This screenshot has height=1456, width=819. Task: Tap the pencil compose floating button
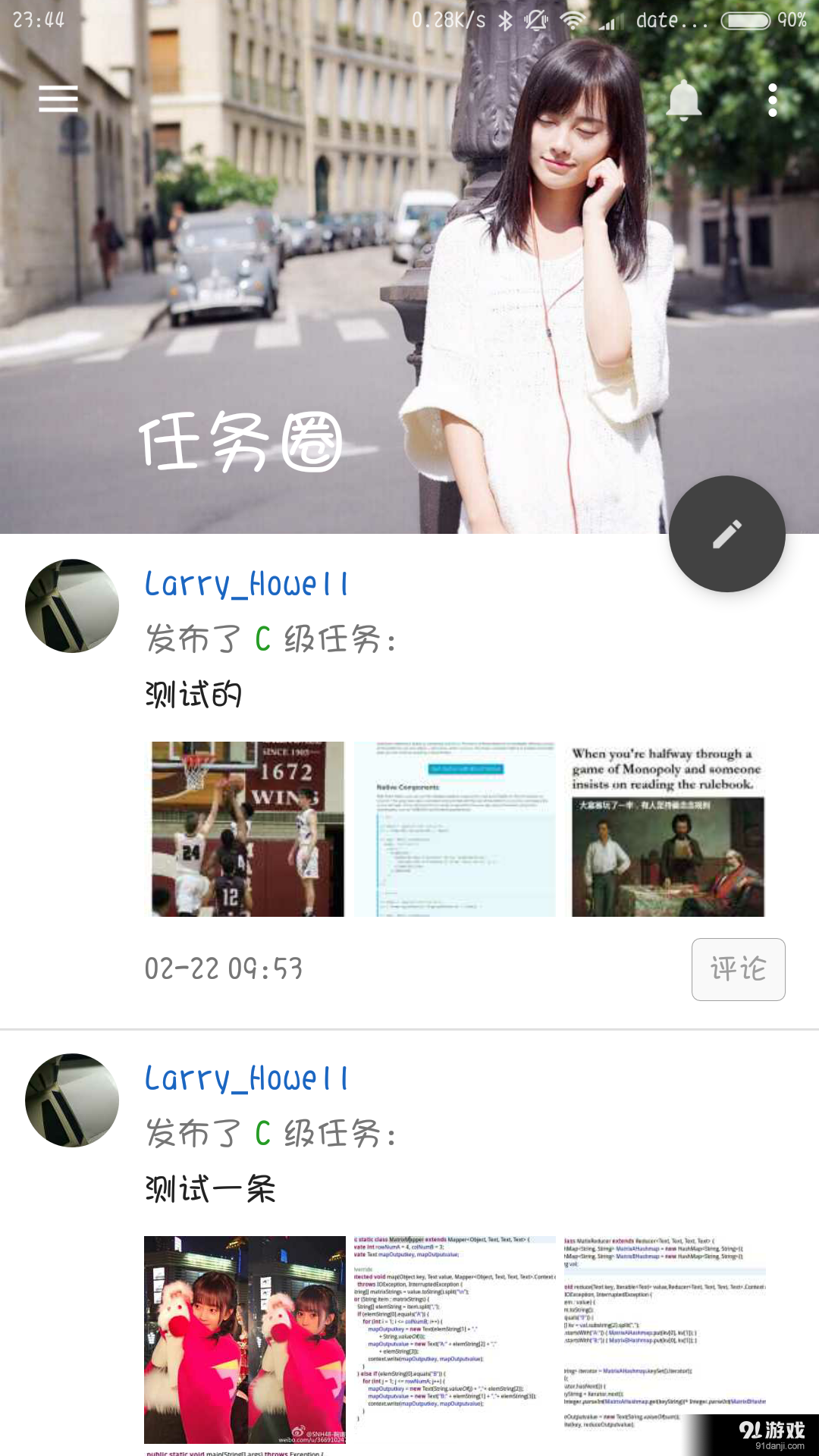(726, 534)
